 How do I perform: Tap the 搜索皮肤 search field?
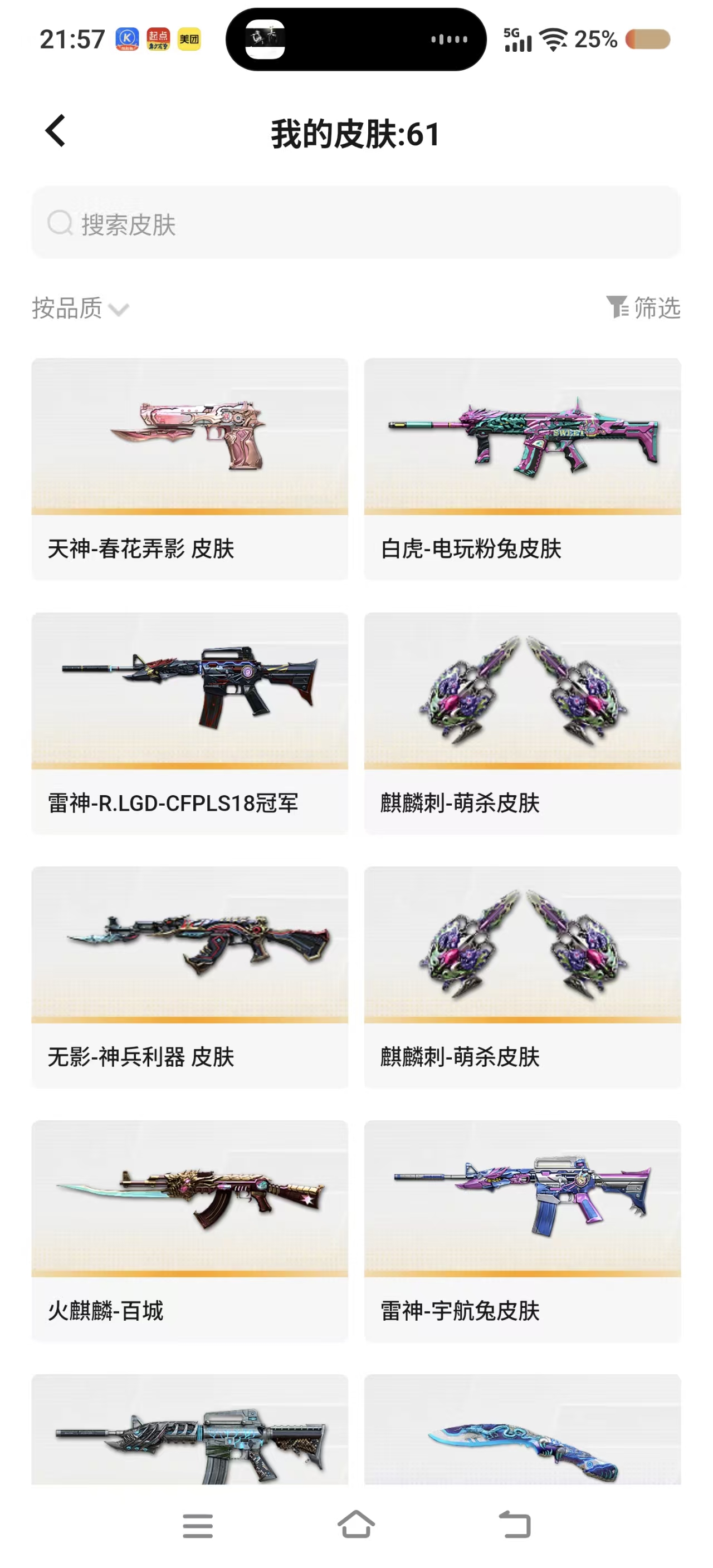pyautogui.click(x=355, y=223)
